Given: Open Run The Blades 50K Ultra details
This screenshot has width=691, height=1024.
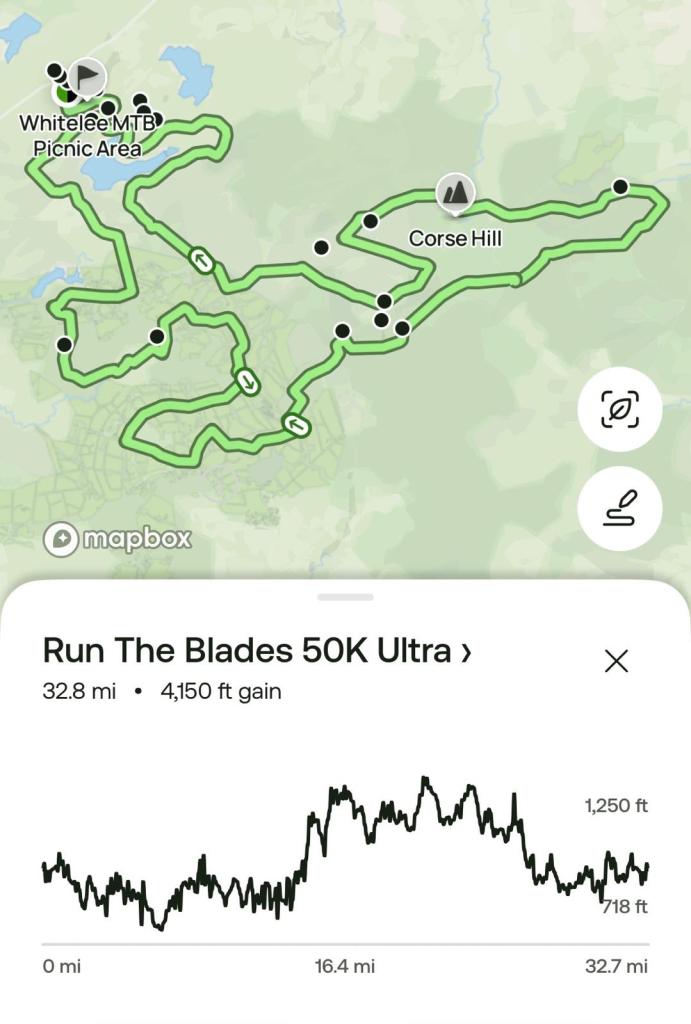Looking at the screenshot, I should [257, 650].
